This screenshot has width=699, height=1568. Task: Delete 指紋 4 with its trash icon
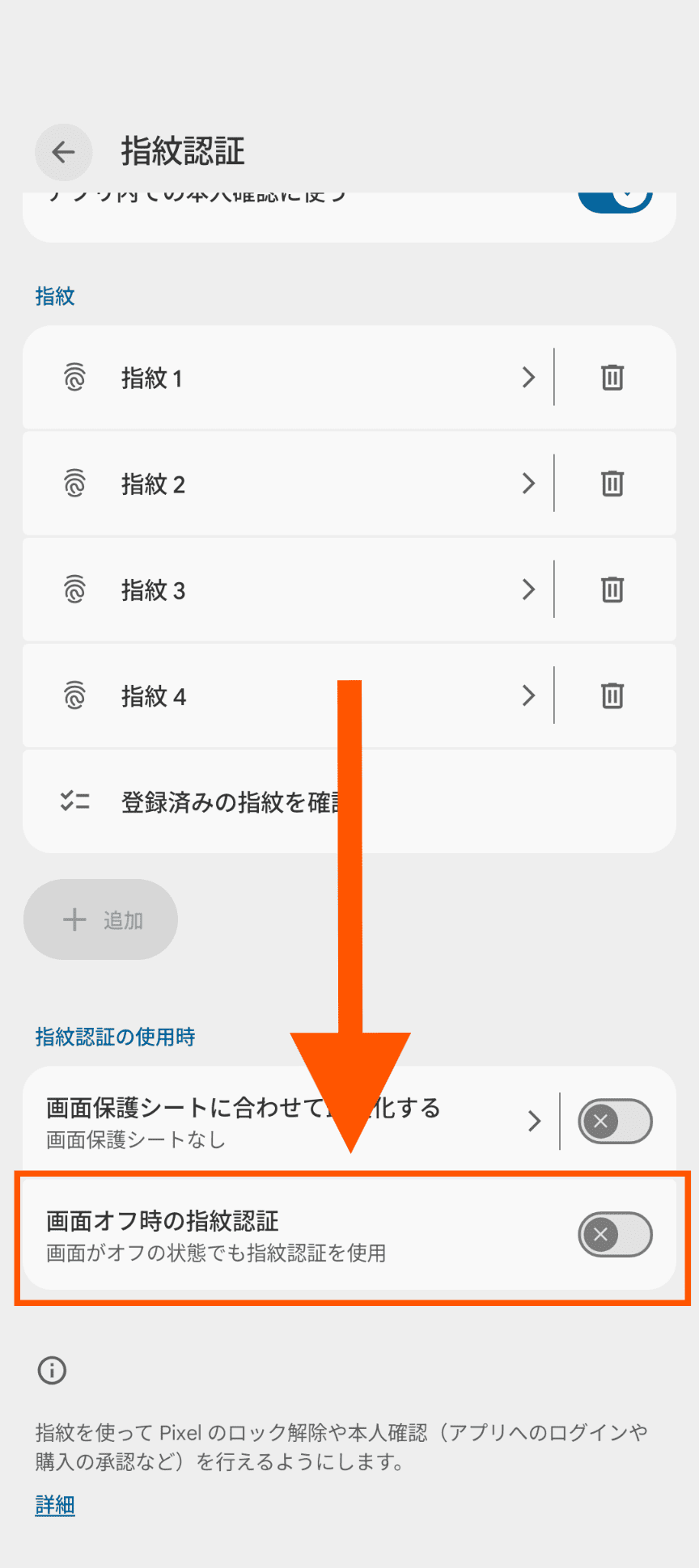612,696
